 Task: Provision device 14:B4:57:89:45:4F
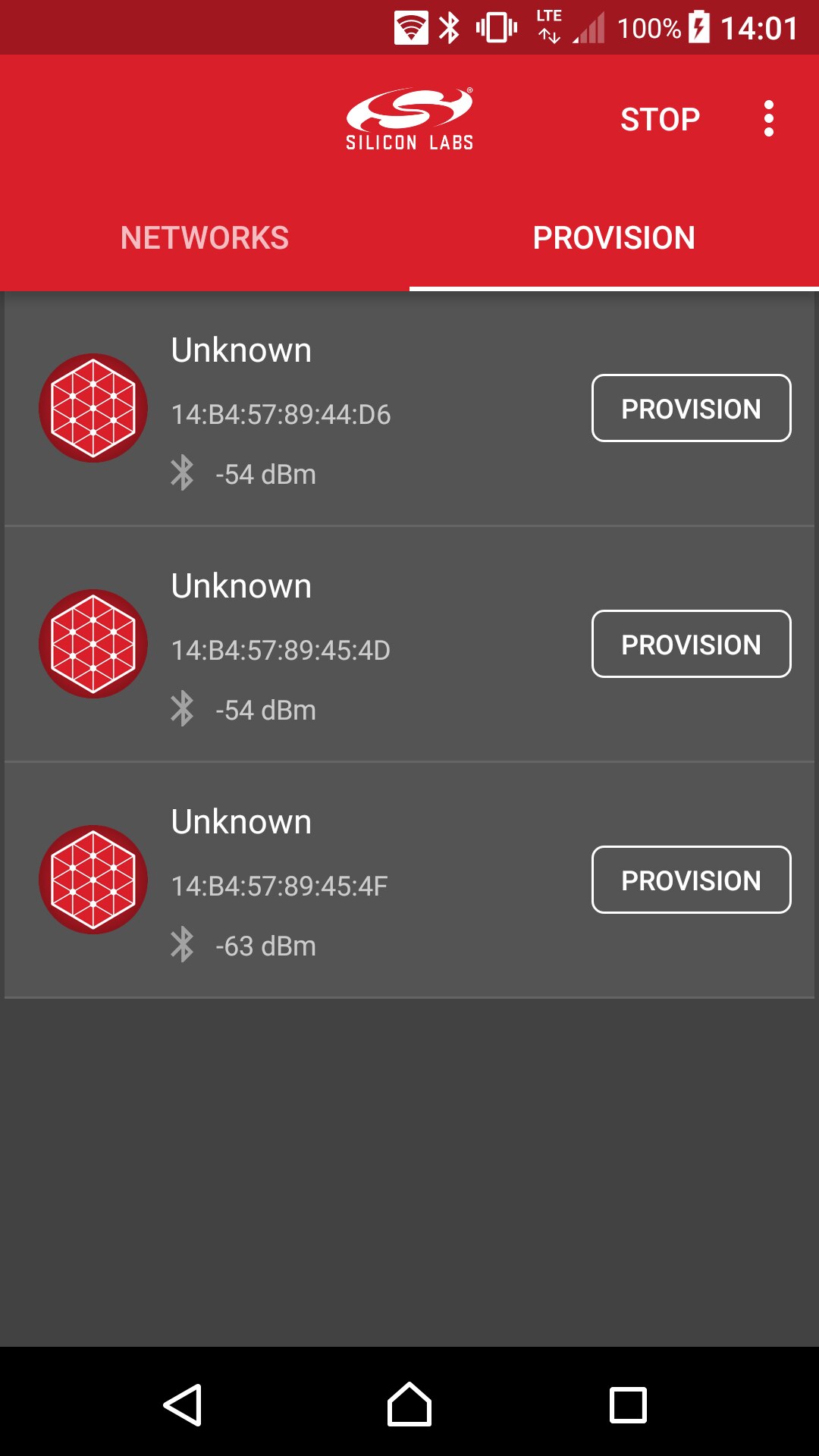[x=691, y=880]
